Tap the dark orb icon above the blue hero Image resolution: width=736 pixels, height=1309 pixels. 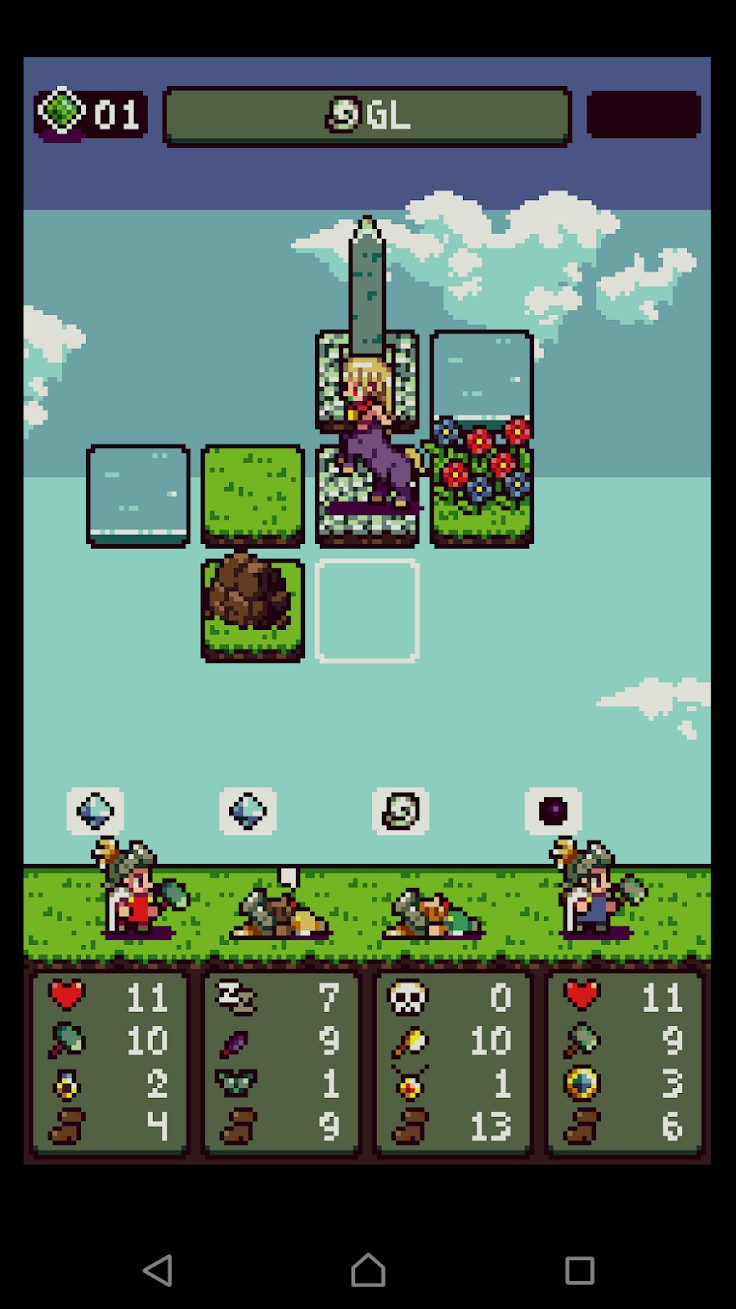click(x=553, y=811)
